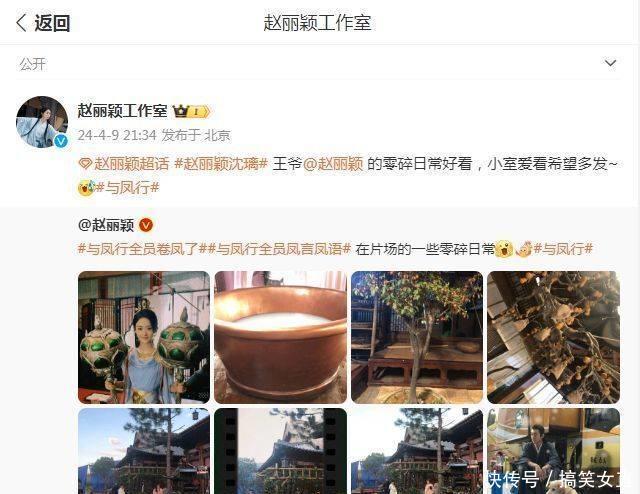View photo of woman holding green maces
Screen dimensions: 640x494
coord(144,336)
